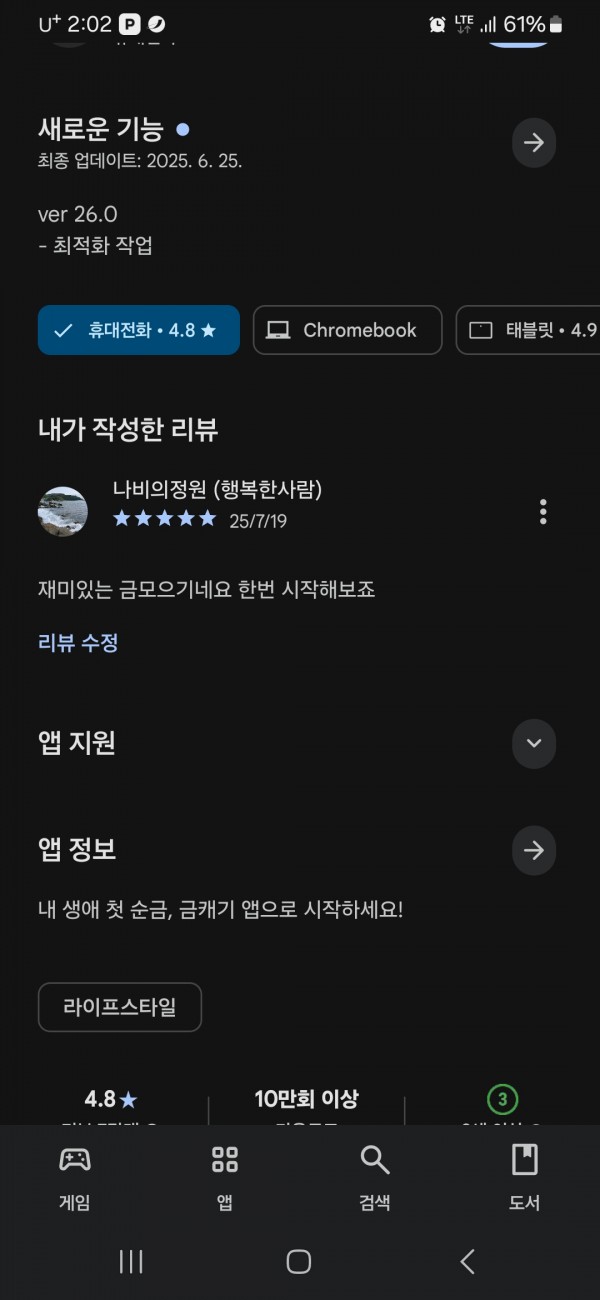600x1300 pixels.
Task: Open the 새로운 기능 arrow
Action: 534,143
